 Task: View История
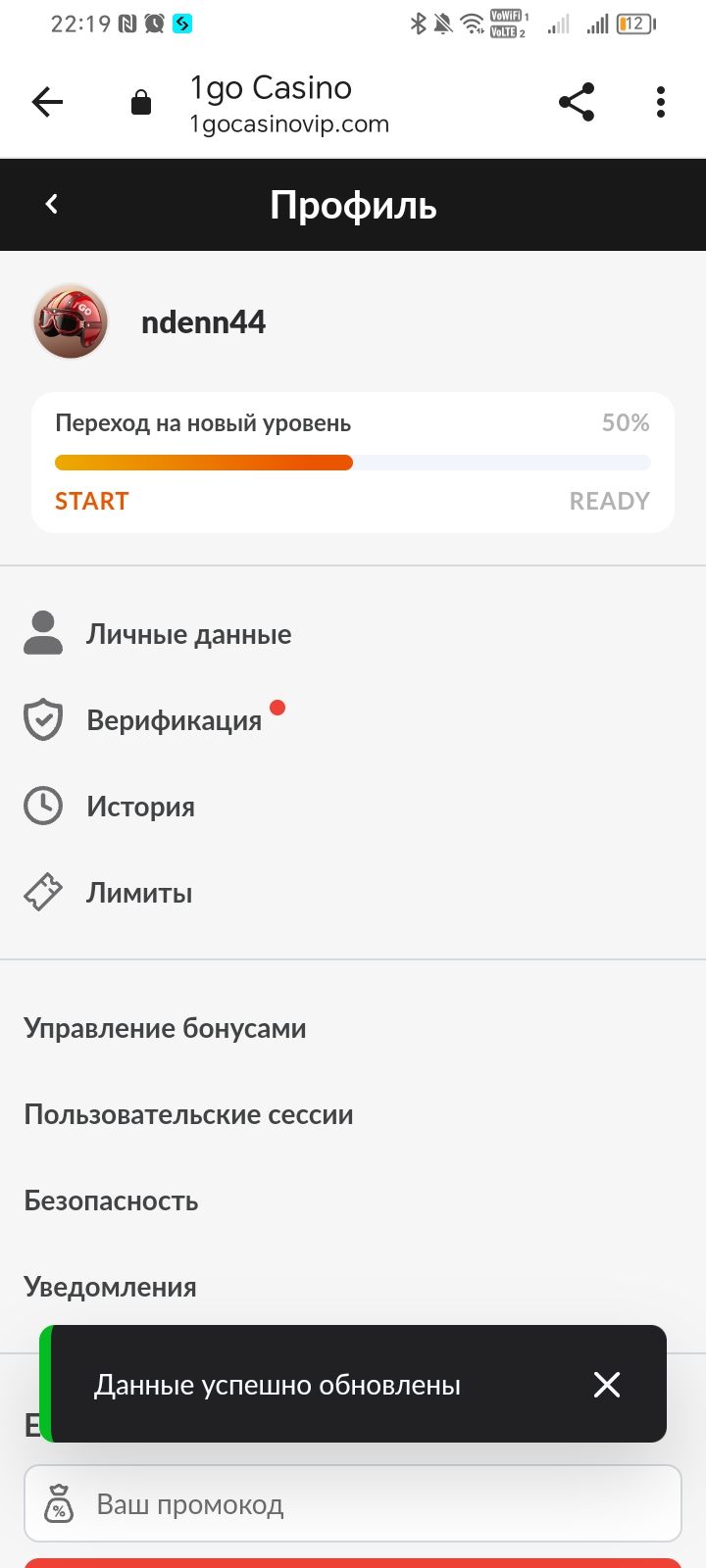tap(353, 807)
